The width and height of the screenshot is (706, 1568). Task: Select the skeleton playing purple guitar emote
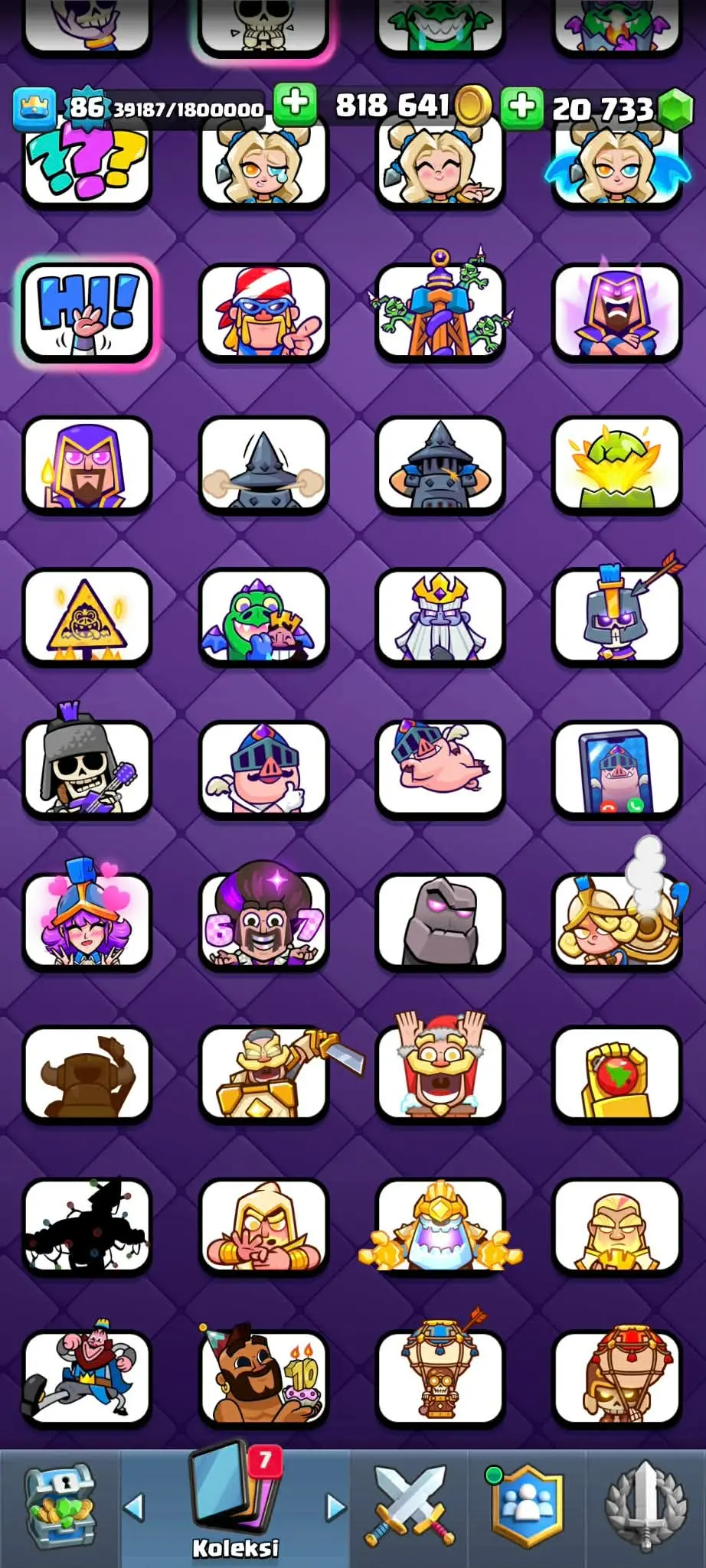87,769
